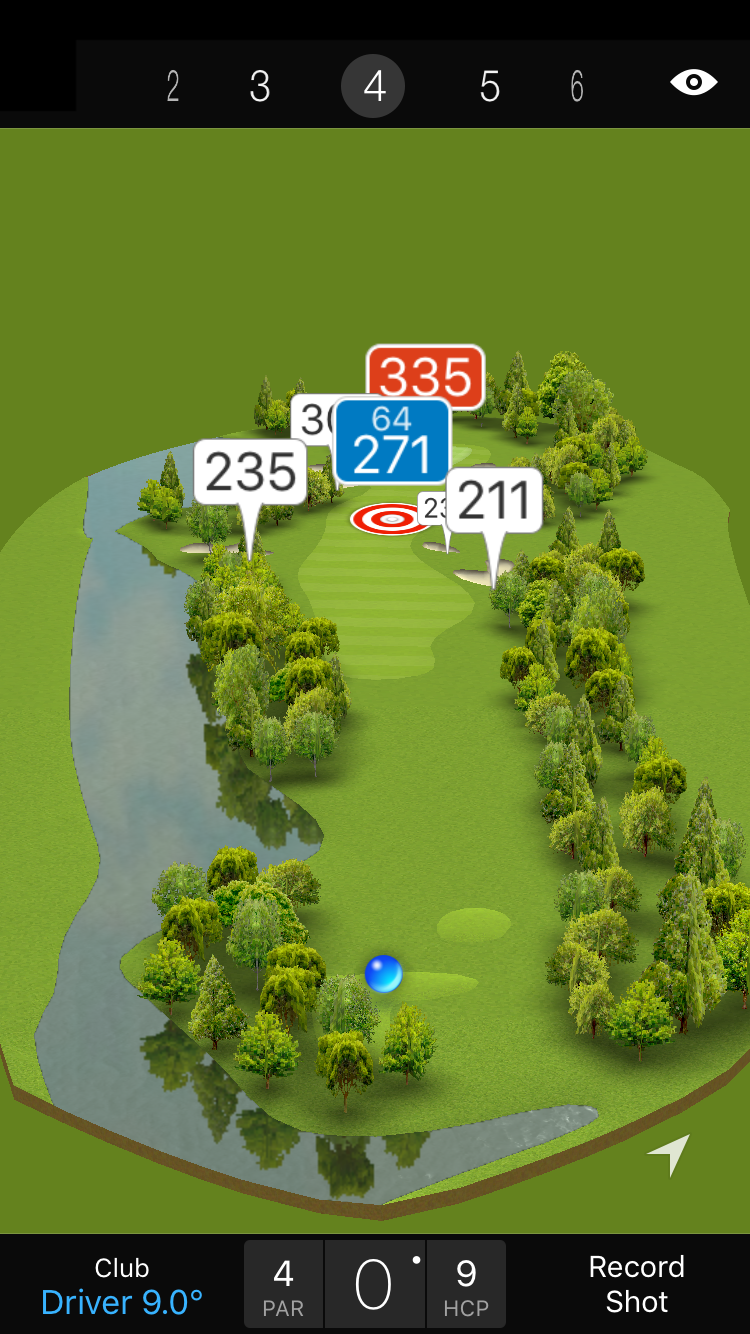Image resolution: width=750 pixels, height=1334 pixels.
Task: Tap the 211 bunker distance marker
Action: click(494, 500)
